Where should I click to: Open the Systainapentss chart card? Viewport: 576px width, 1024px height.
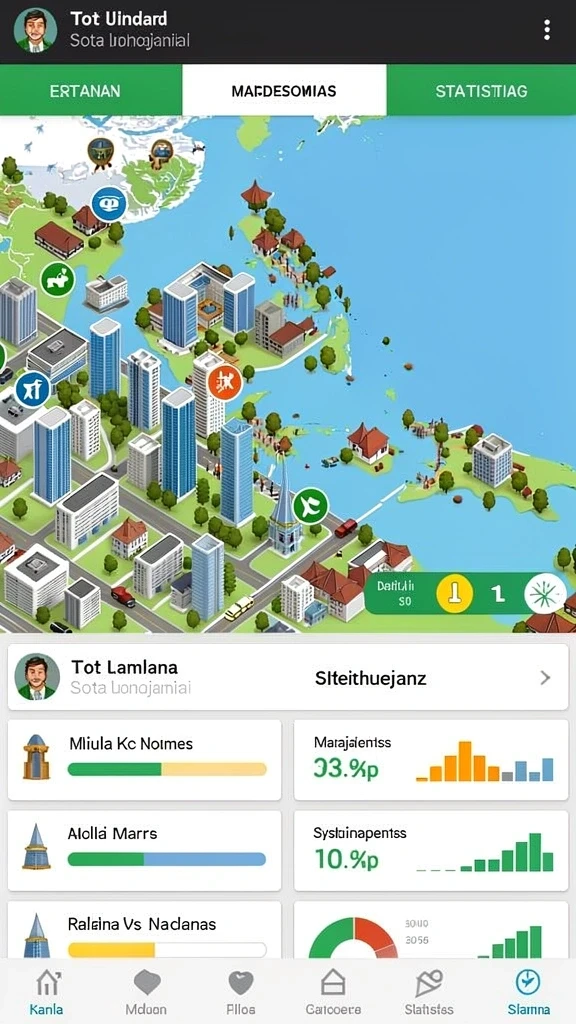point(431,851)
